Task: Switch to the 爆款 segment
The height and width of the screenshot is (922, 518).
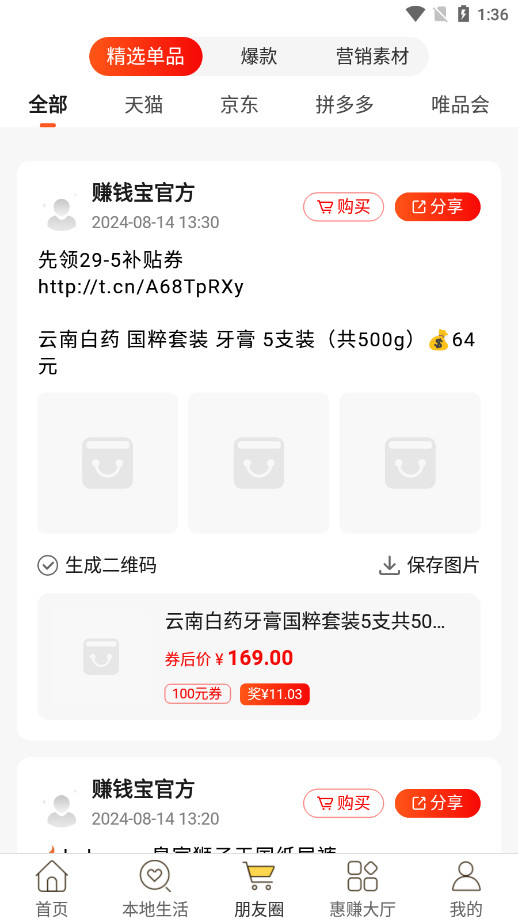Action: (x=259, y=56)
